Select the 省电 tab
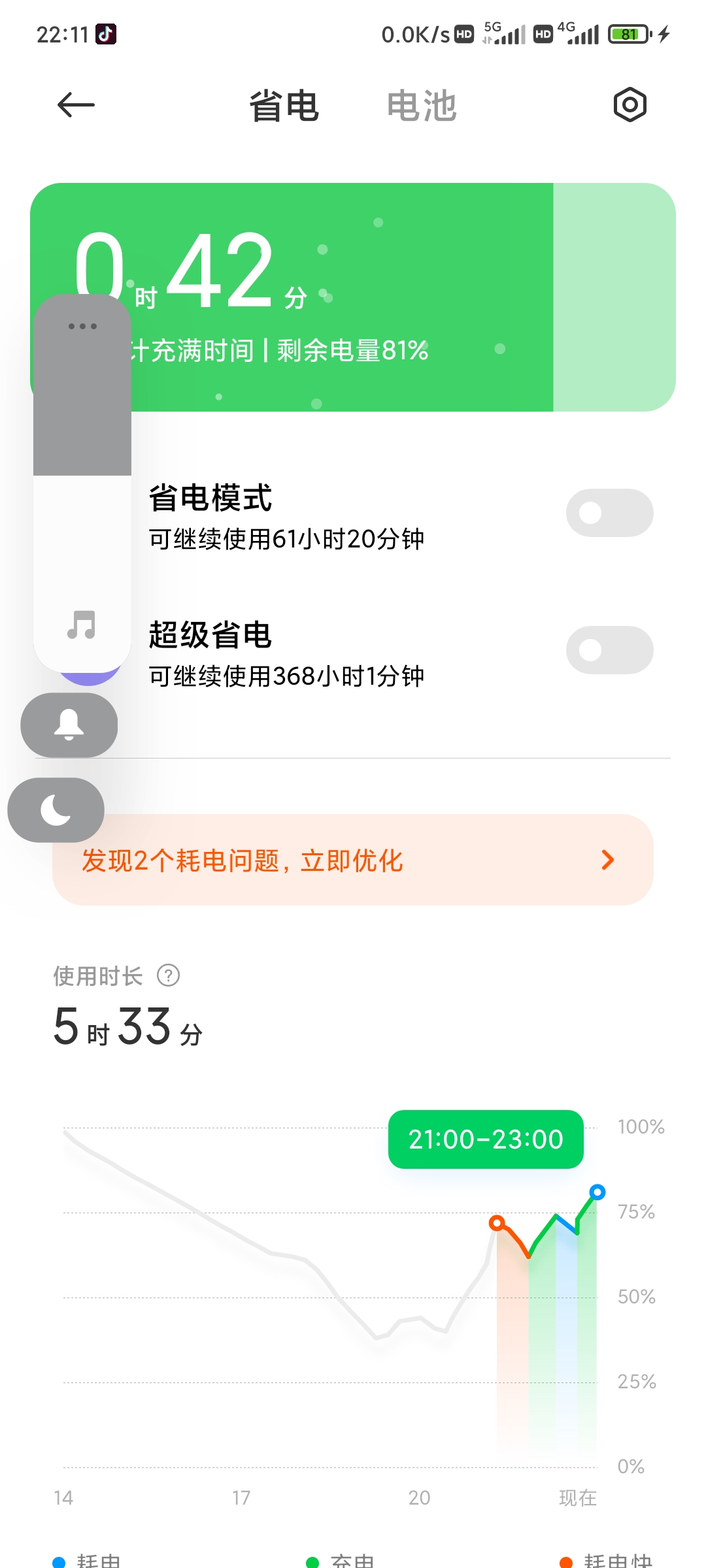The image size is (706, 1568). tap(284, 106)
